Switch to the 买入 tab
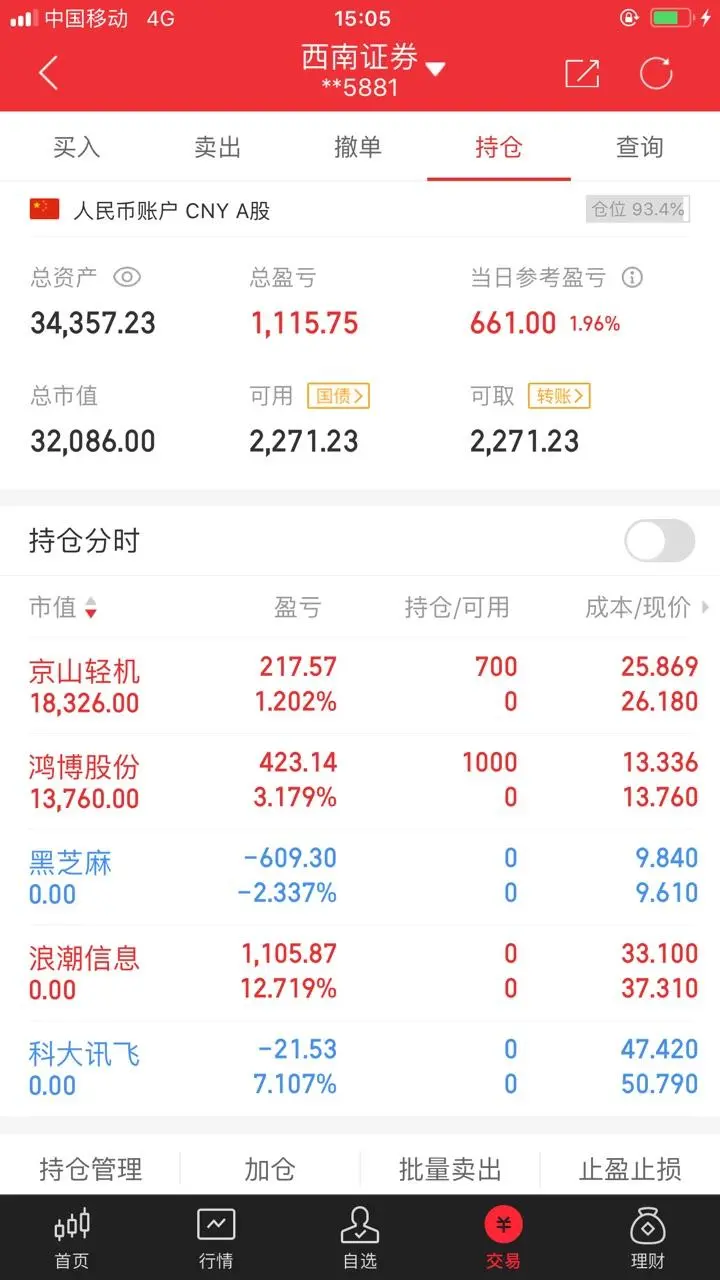This screenshot has width=720, height=1280. pos(77,147)
